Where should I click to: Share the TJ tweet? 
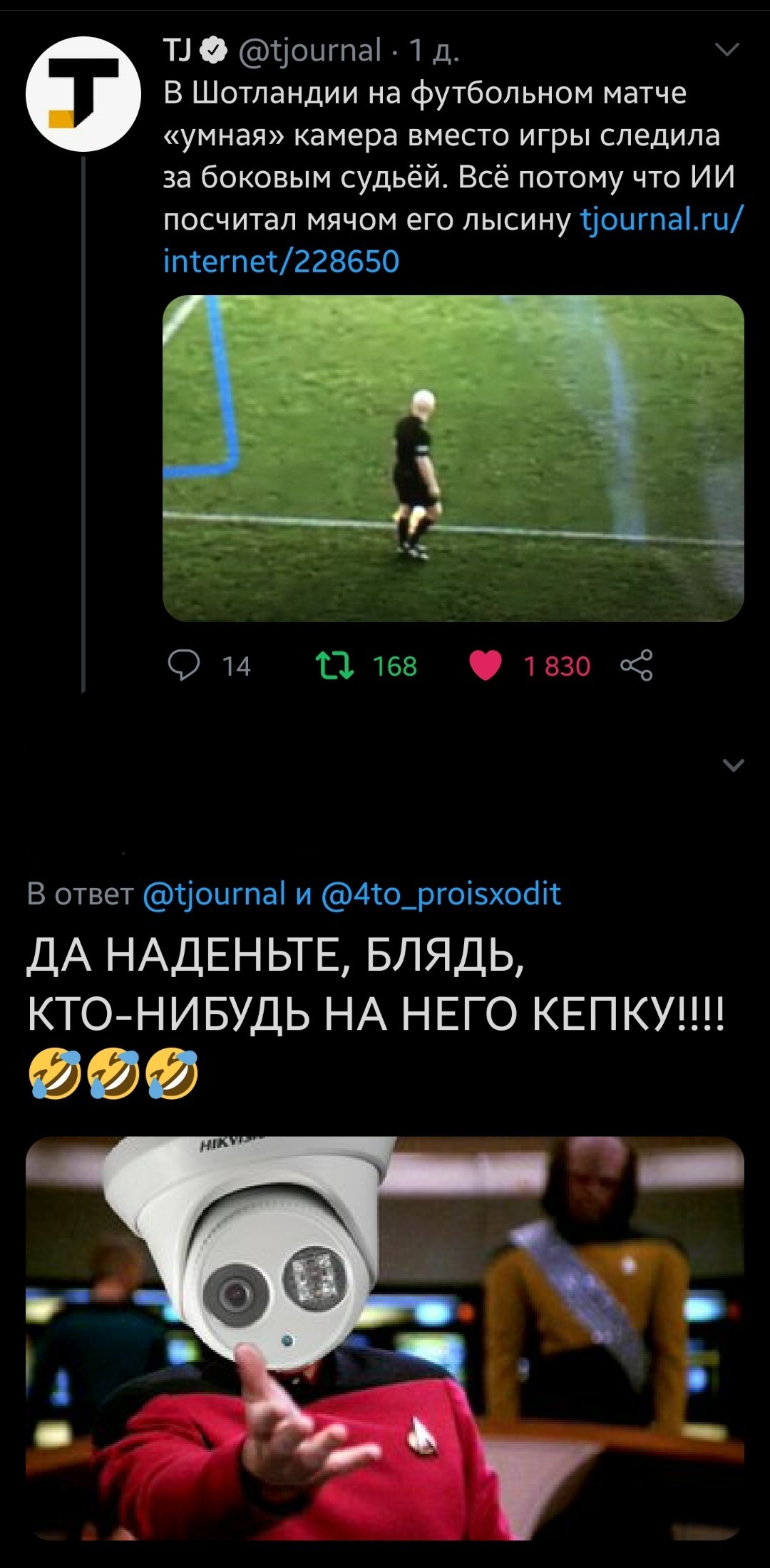pos(636,665)
